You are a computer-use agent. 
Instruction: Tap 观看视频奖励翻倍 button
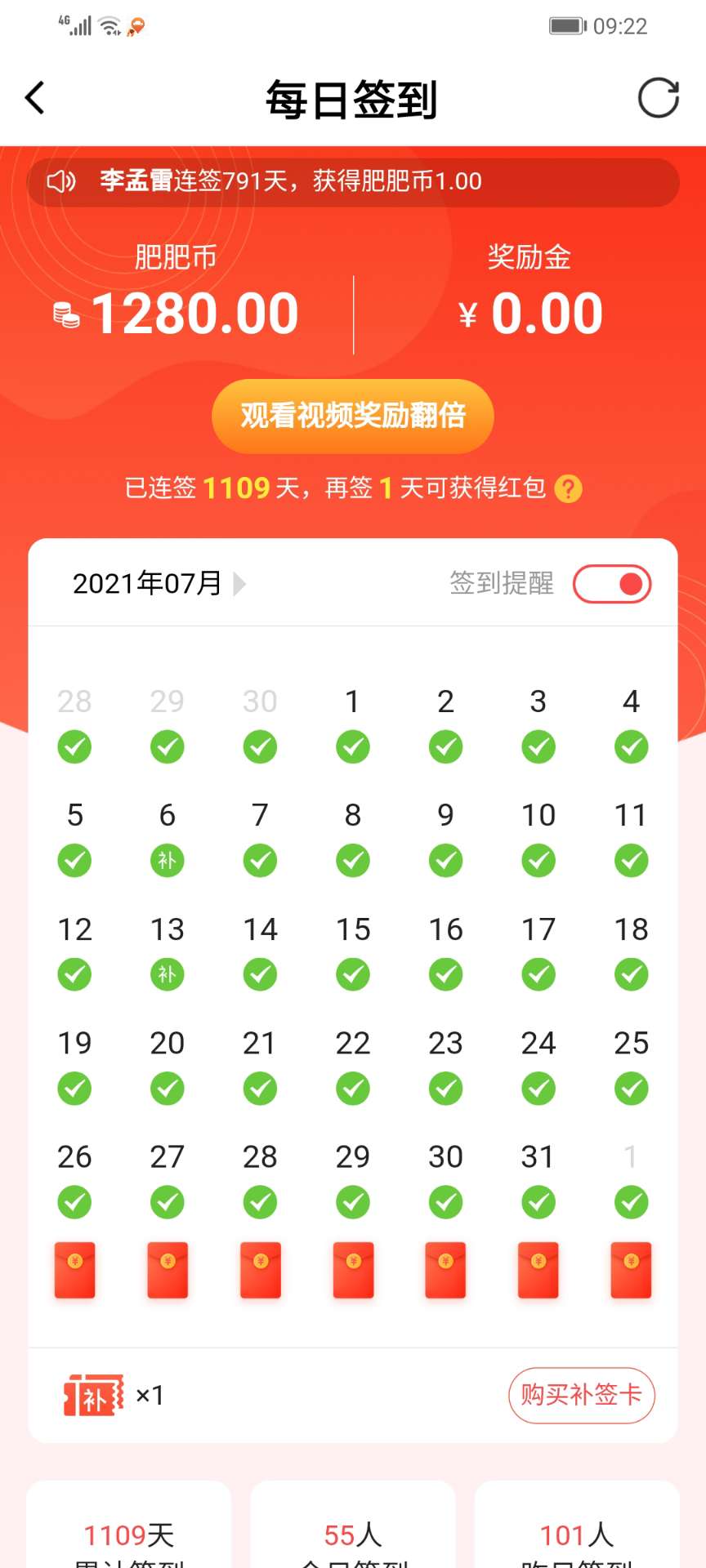pyautogui.click(x=352, y=416)
